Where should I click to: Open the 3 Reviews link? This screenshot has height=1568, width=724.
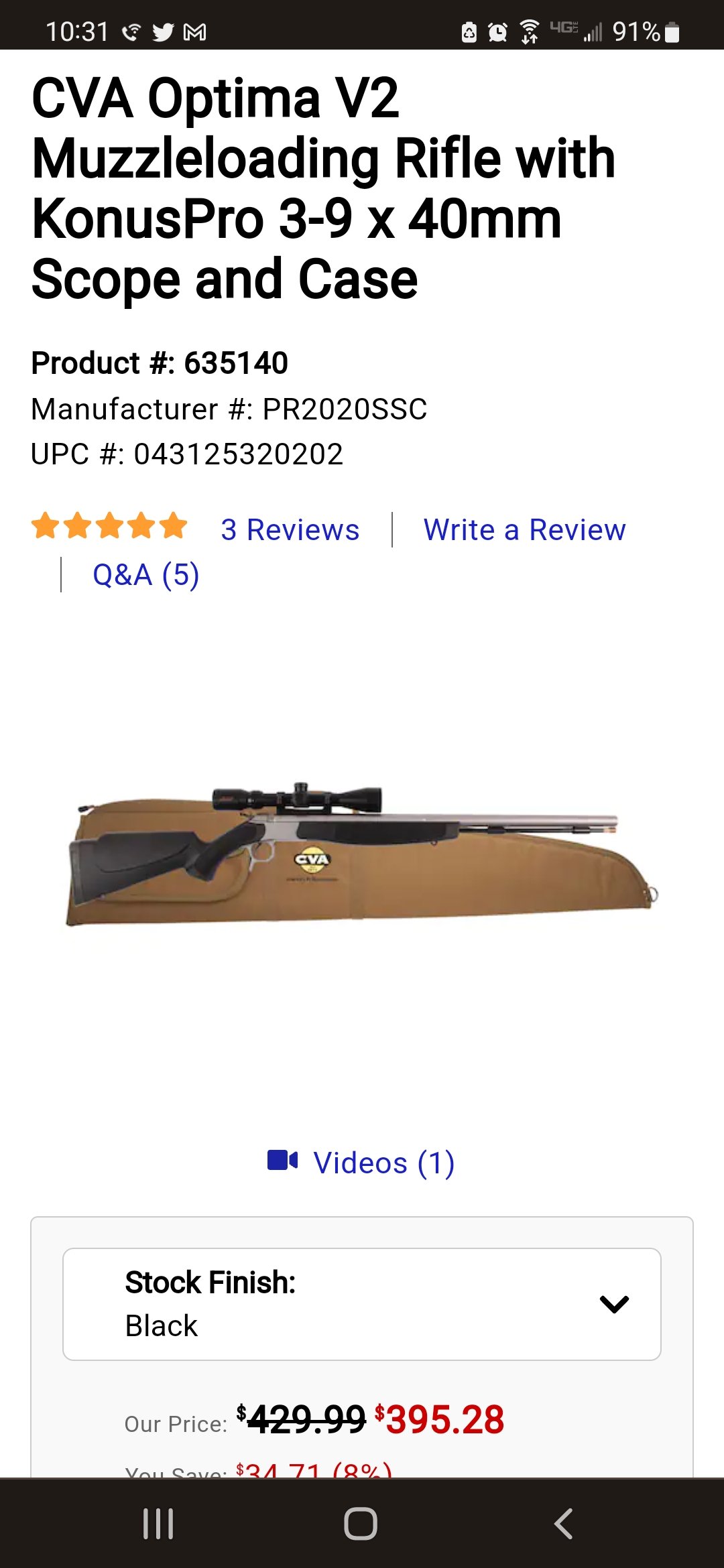290,530
